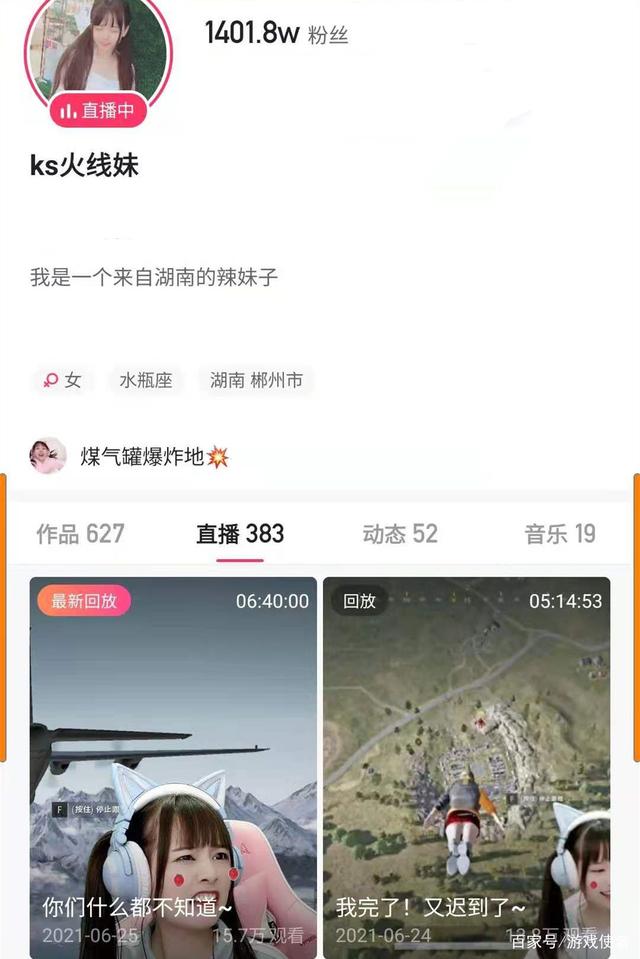This screenshot has width=640, height=959.
Task: Open the live stream via the profile avatar
Action: click(x=98, y=60)
